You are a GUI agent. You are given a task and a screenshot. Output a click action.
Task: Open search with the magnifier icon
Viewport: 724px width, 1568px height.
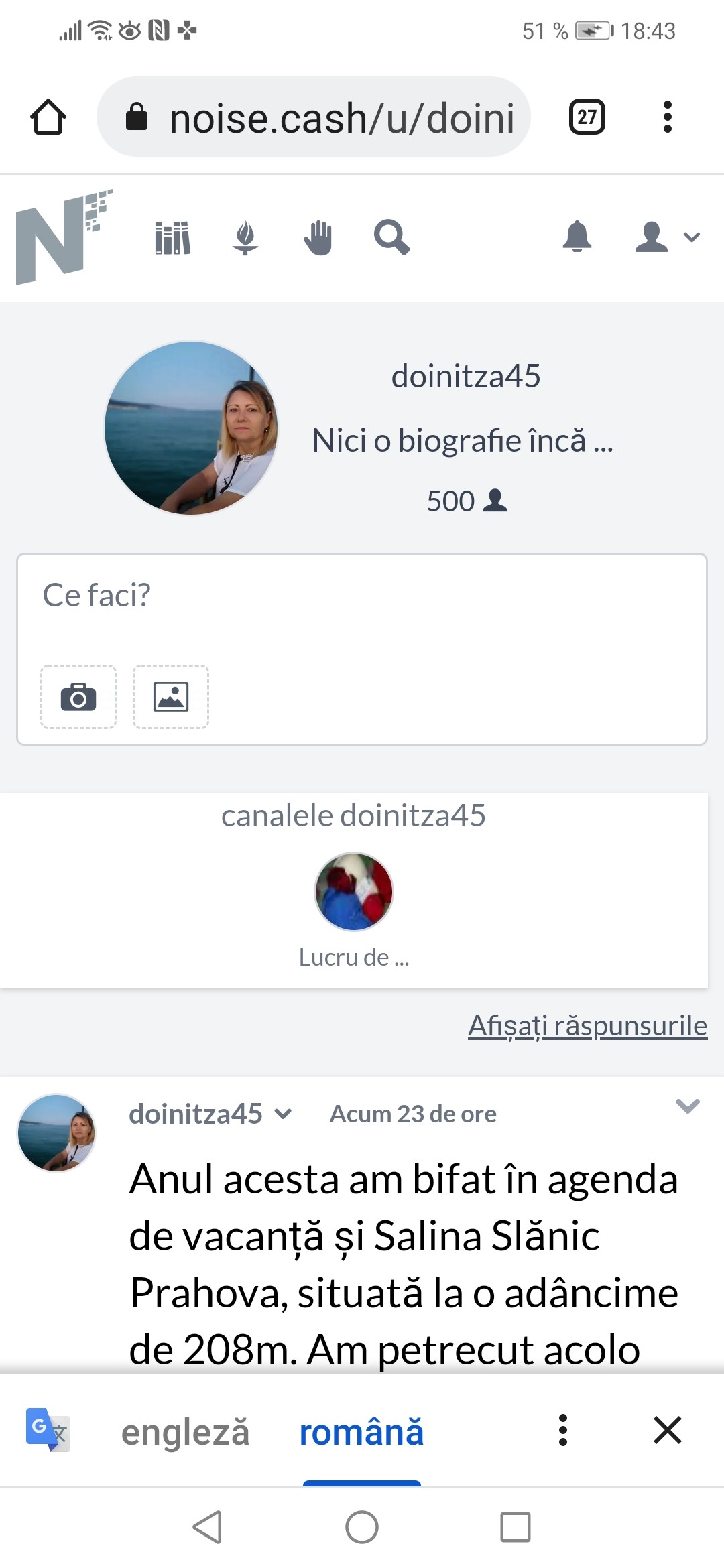[x=391, y=237]
